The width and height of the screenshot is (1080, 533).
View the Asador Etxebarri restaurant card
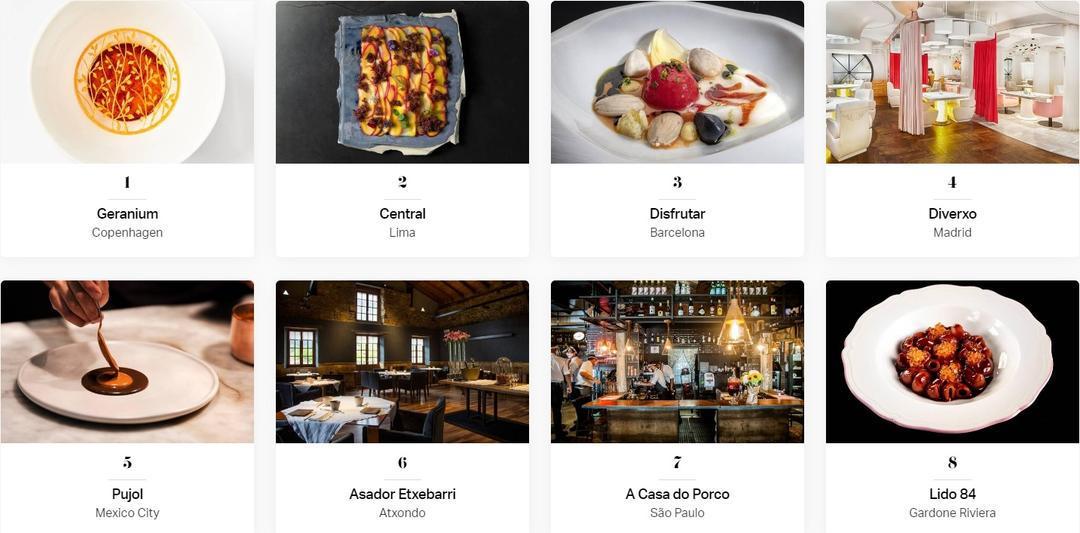[x=402, y=494]
